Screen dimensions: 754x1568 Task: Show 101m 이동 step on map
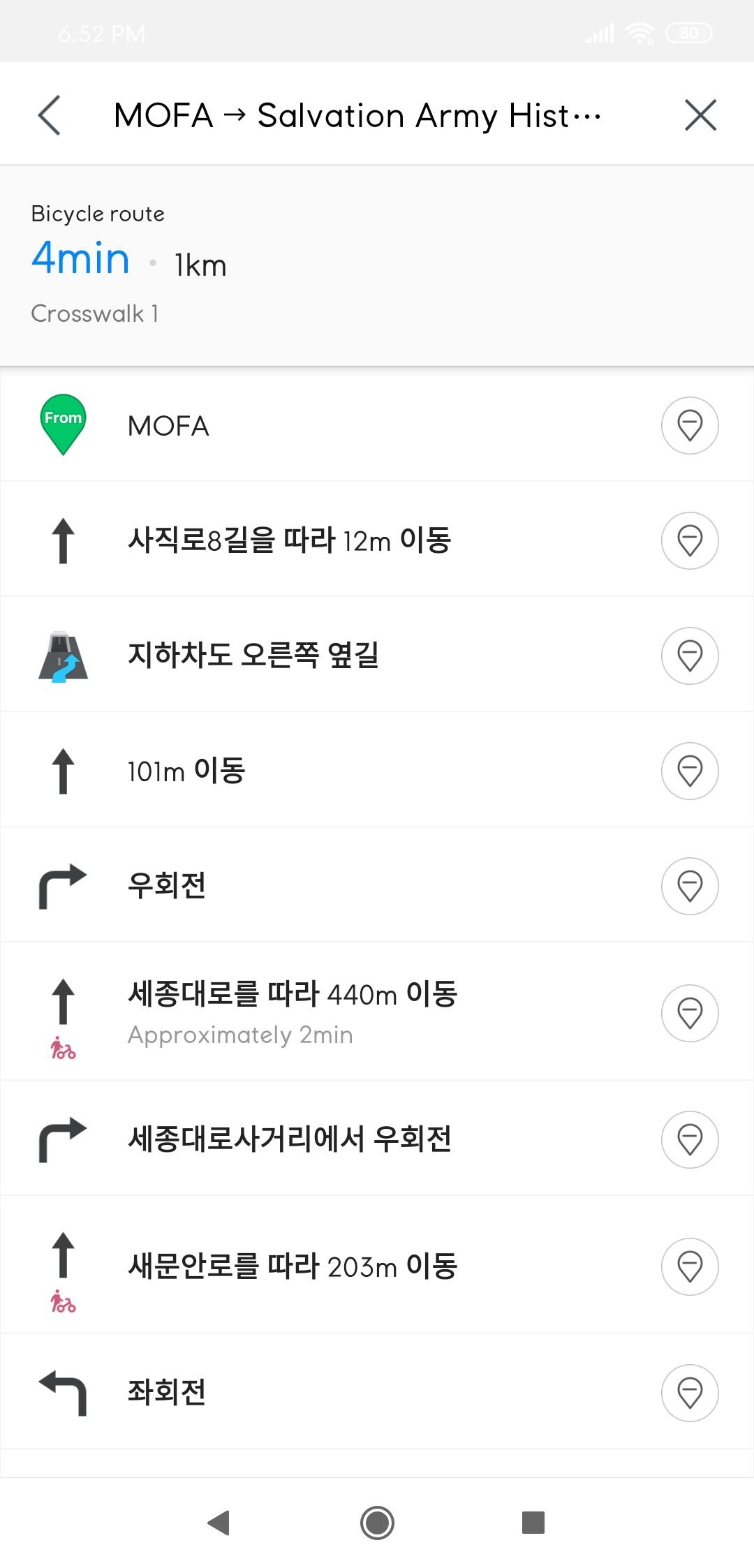690,771
